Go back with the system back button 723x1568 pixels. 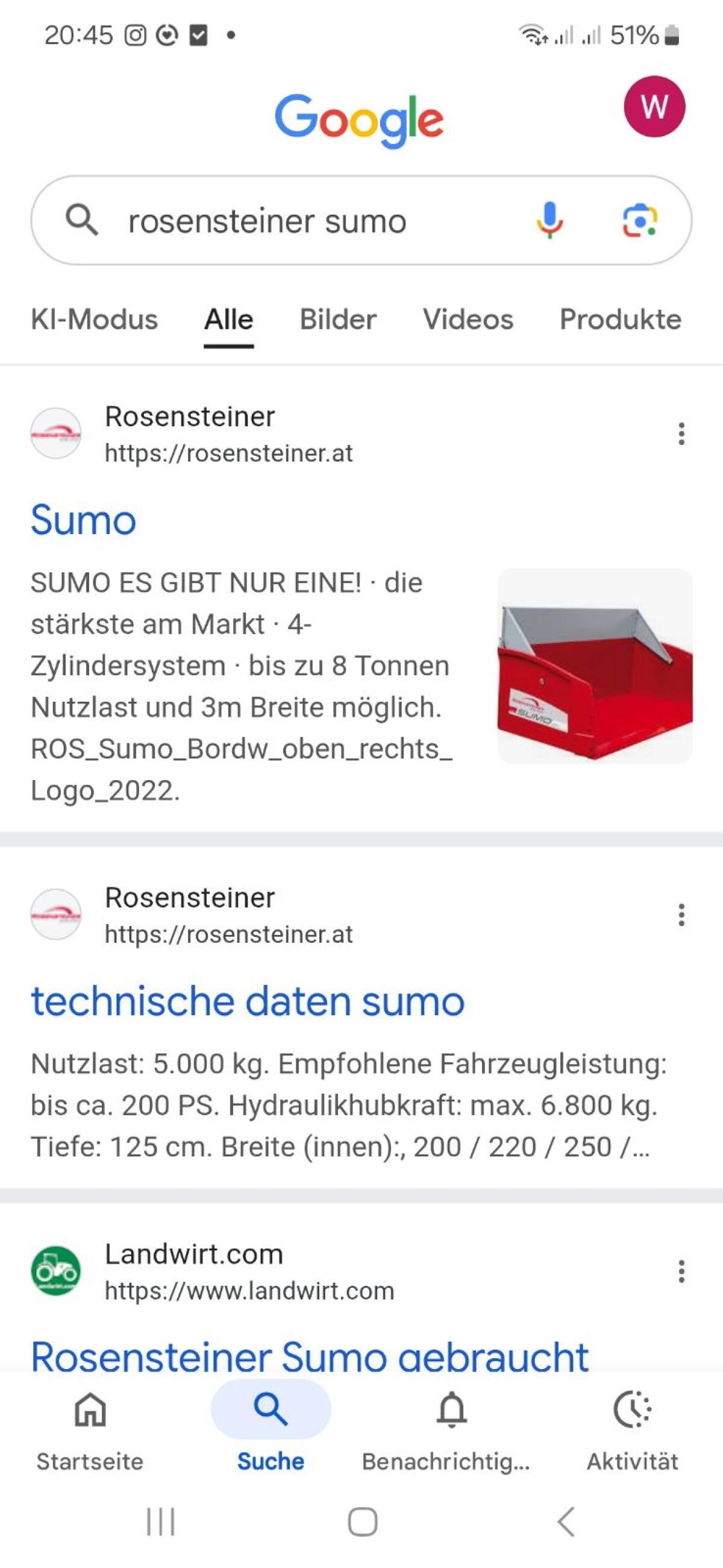566,1522
